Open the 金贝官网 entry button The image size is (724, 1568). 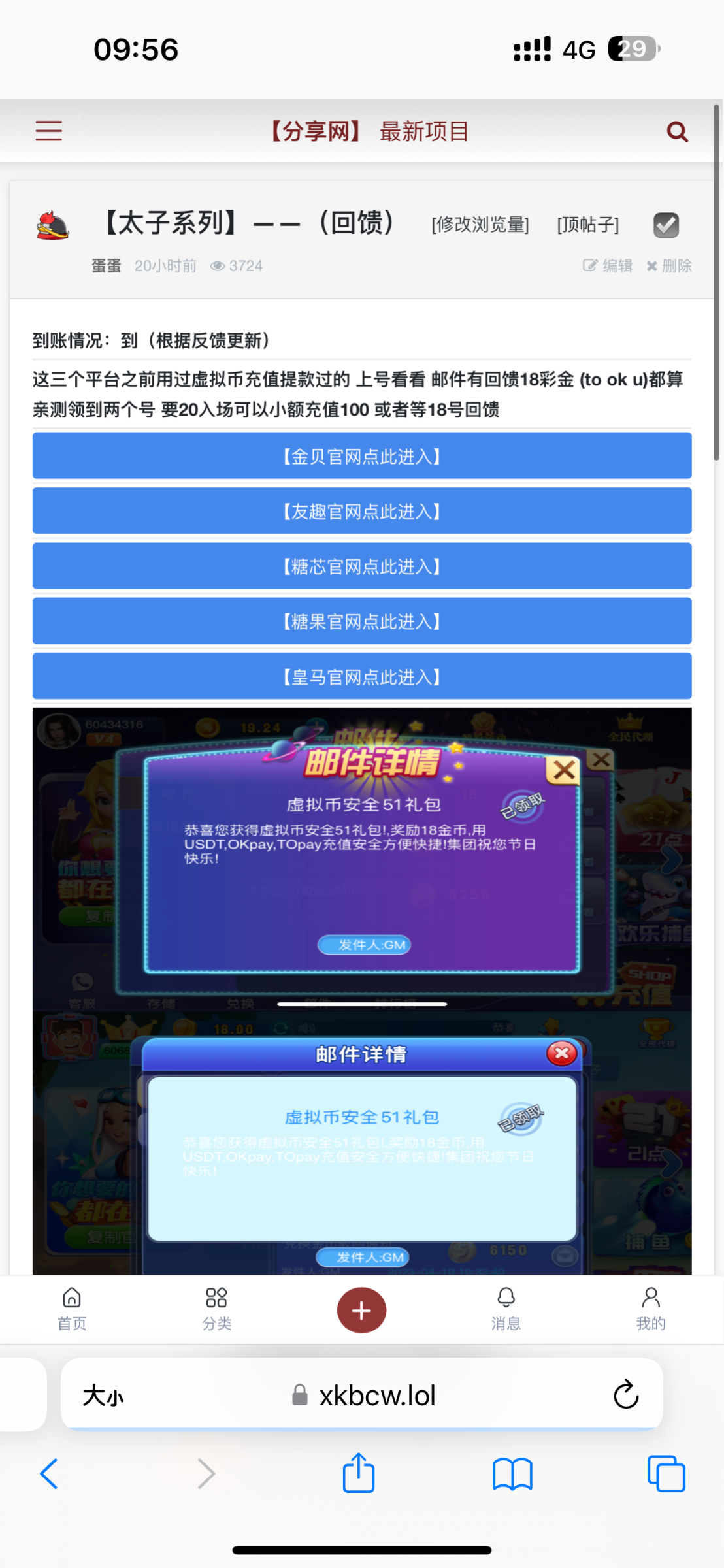[362, 456]
